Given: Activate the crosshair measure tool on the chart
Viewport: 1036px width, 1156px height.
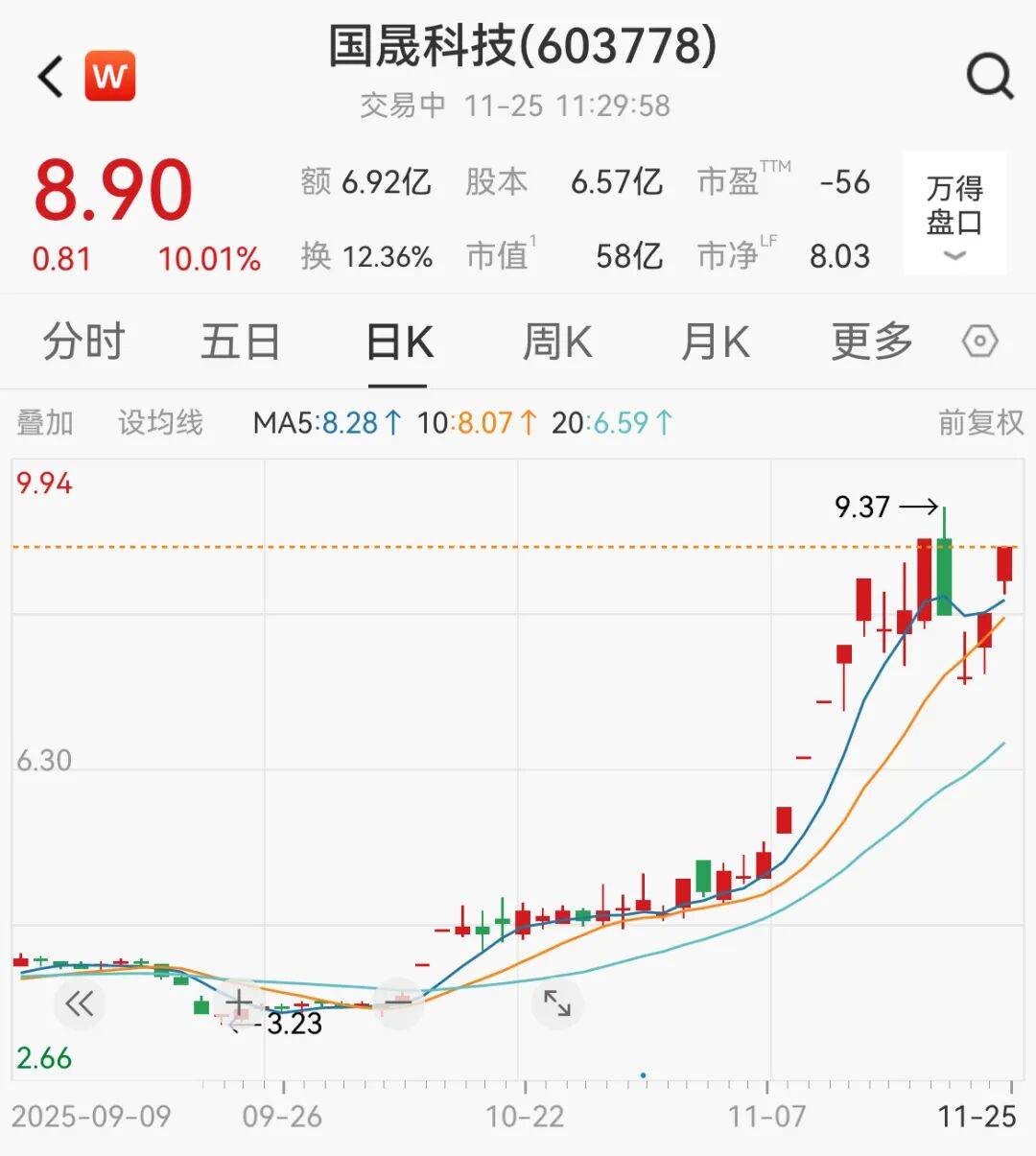Looking at the screenshot, I should [x=238, y=1003].
